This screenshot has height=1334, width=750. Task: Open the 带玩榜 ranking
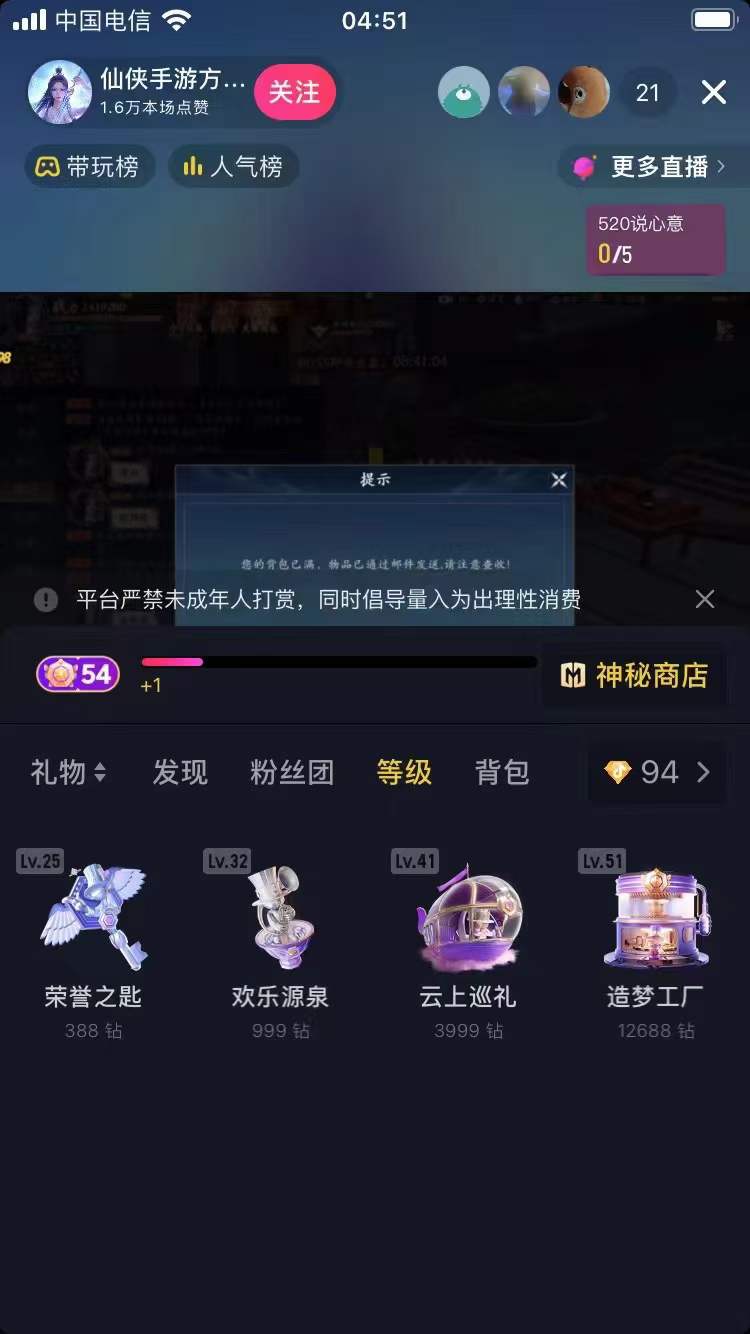[x=89, y=166]
